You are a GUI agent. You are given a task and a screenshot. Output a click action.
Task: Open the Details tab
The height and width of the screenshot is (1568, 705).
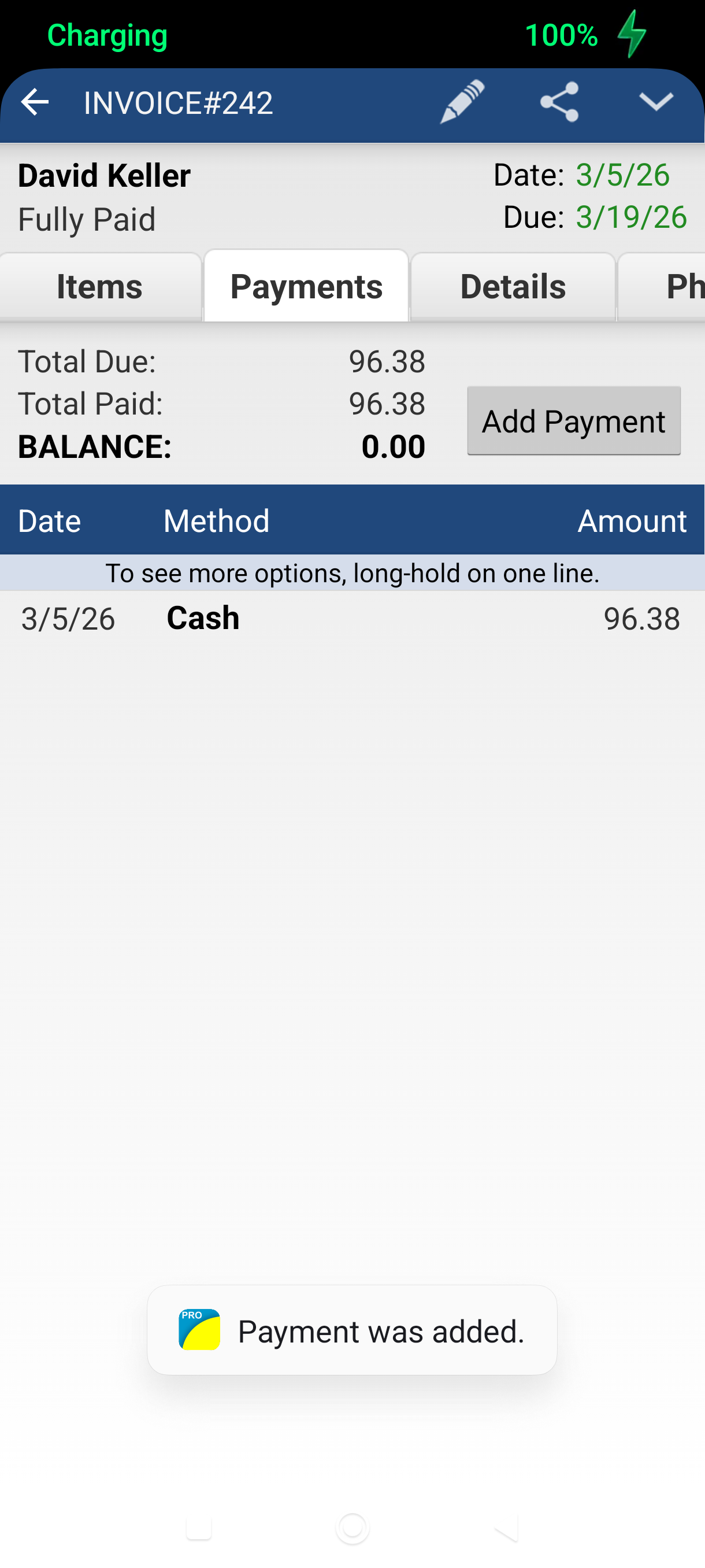[512, 286]
